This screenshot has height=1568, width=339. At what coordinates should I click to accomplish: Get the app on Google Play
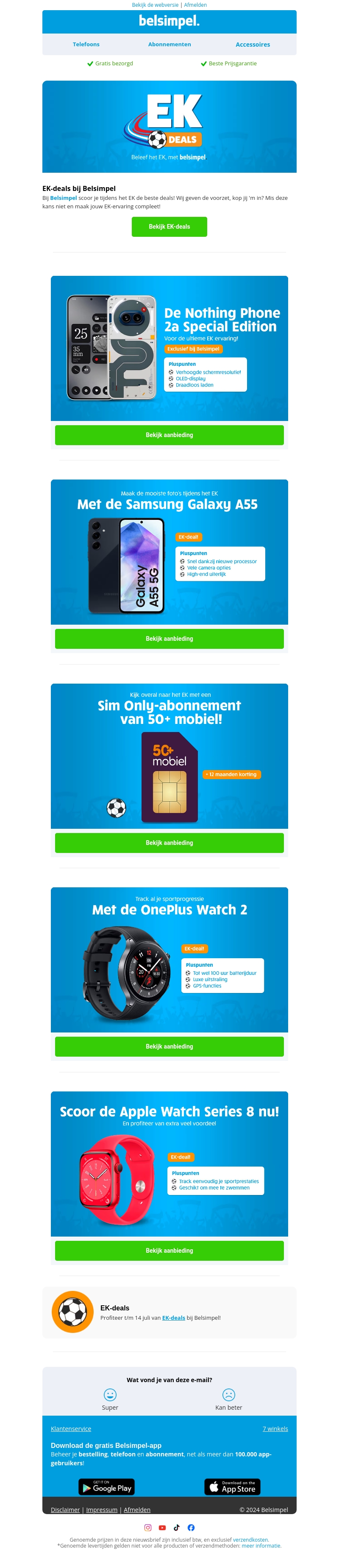click(x=107, y=1487)
